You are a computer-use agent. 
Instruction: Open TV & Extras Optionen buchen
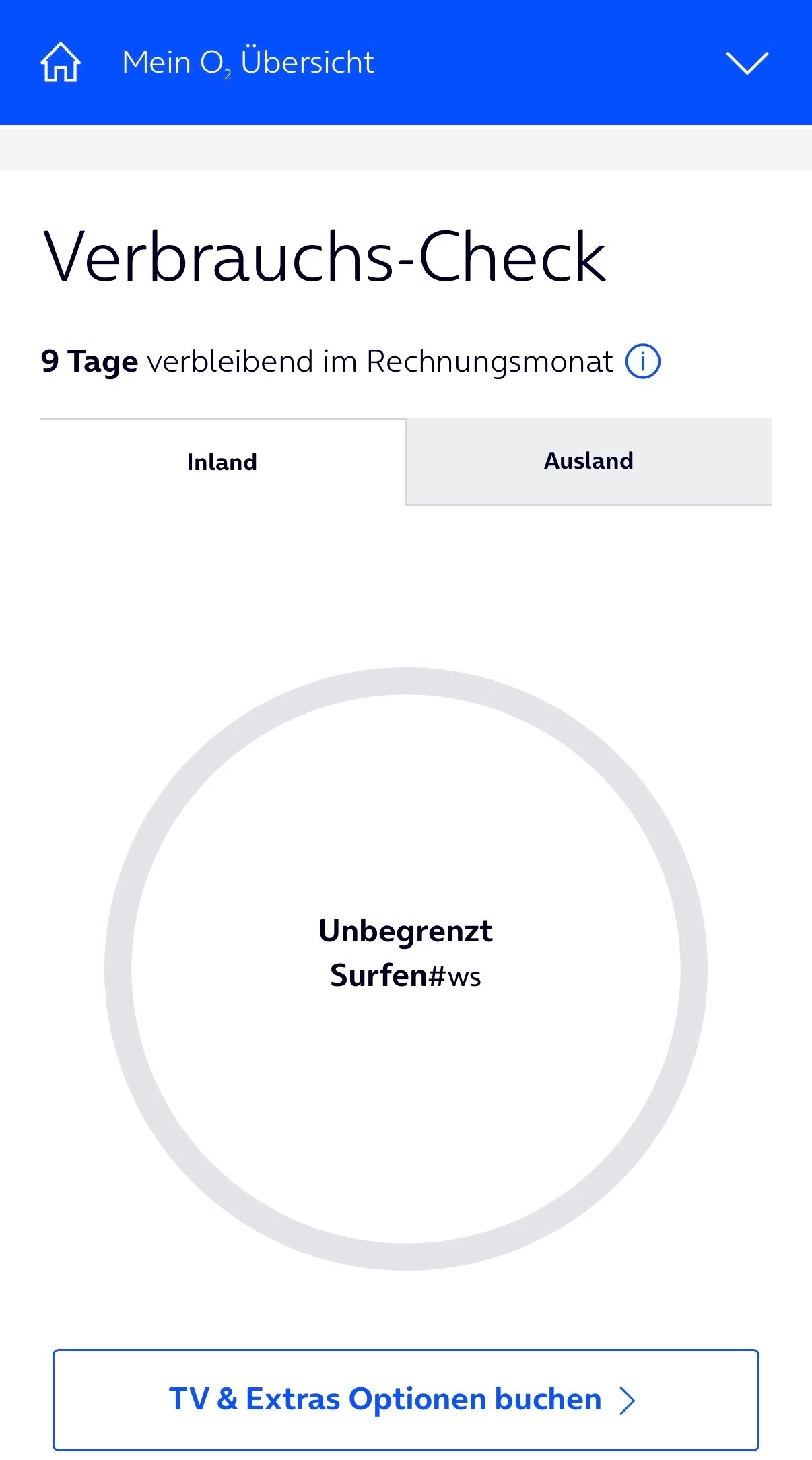[405, 1399]
